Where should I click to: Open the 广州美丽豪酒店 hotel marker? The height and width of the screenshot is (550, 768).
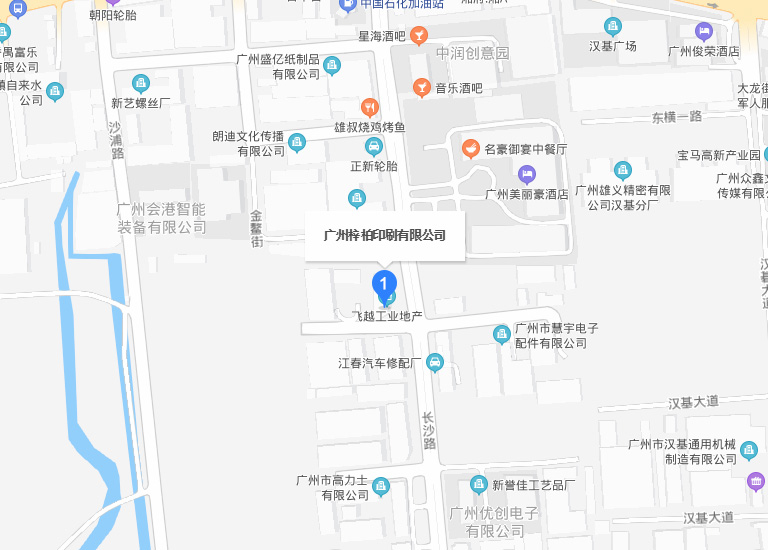527,175
